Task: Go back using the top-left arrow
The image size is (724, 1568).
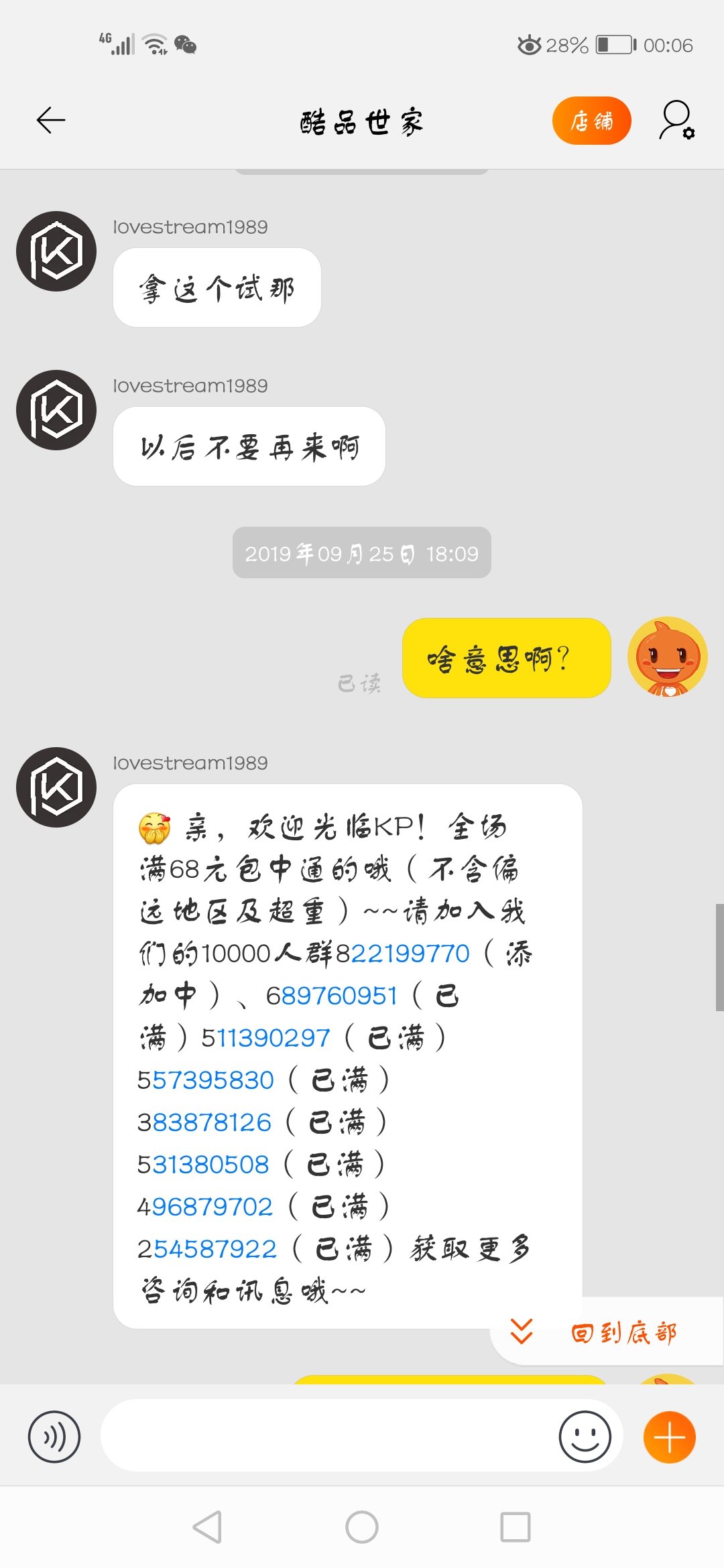Action: pos(51,121)
